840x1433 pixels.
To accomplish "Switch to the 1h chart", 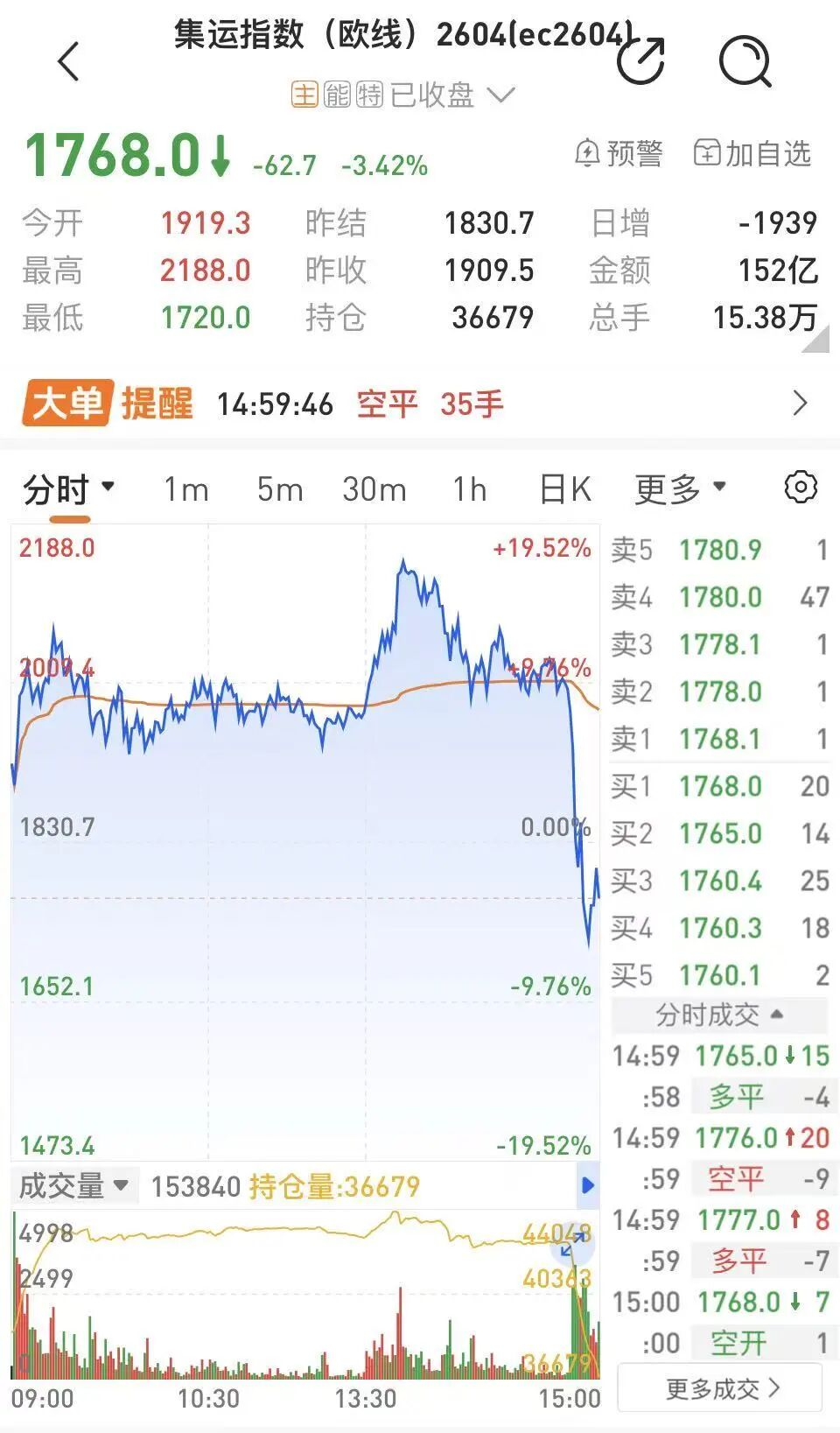I will pyautogui.click(x=469, y=489).
